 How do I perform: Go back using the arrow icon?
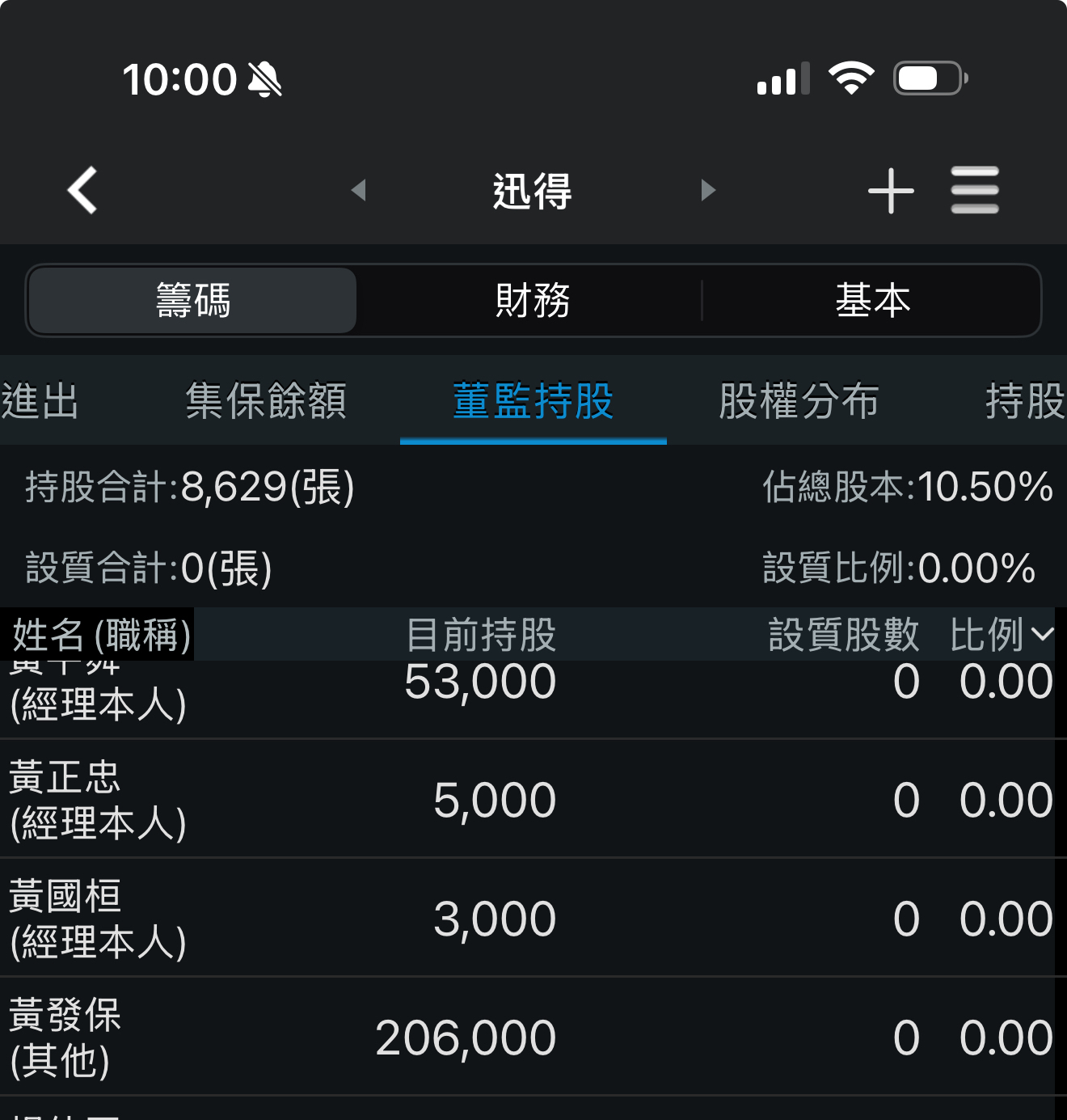pyautogui.click(x=82, y=190)
